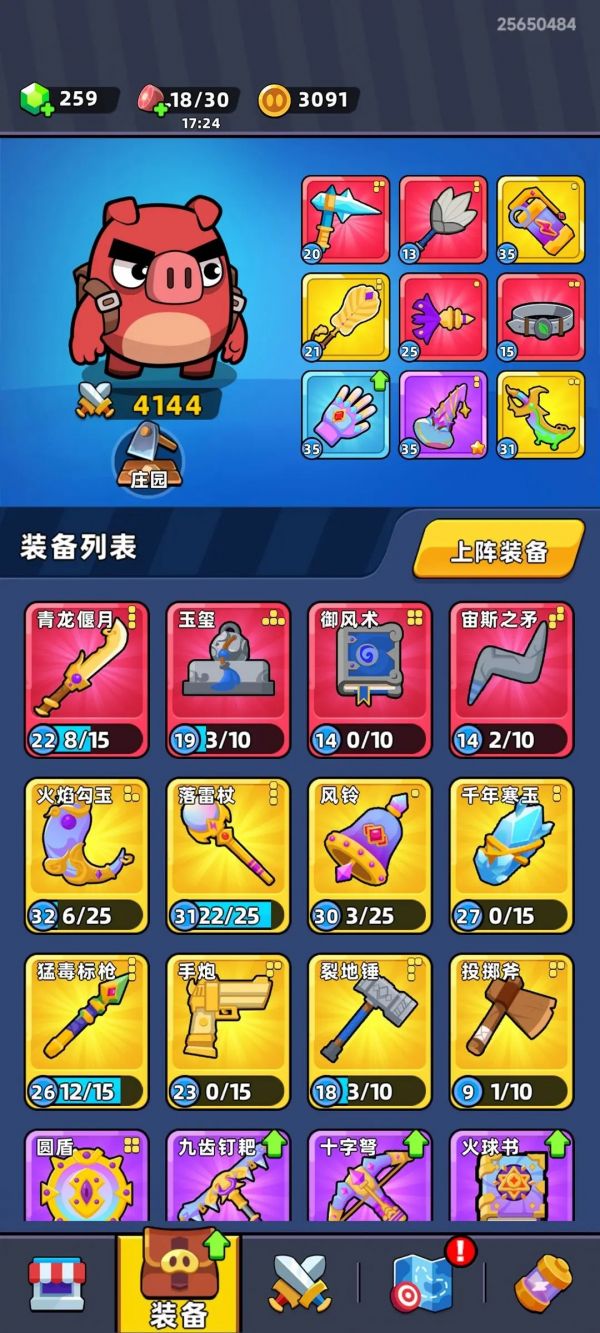This screenshot has width=600, height=1333.
Task: View the 御风术 item details
Action: pyautogui.click(x=369, y=679)
